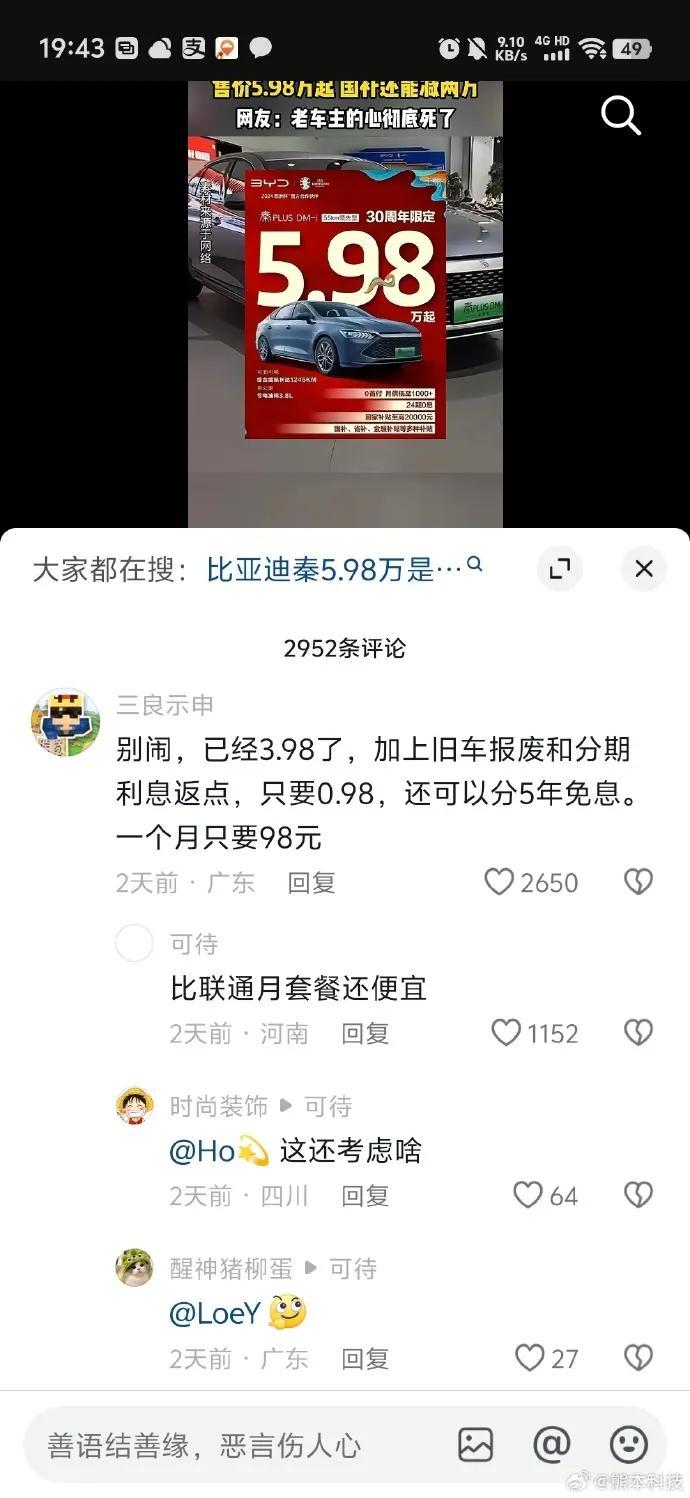Reply to 三良示申's comment
The image size is (690, 1498).
(311, 883)
